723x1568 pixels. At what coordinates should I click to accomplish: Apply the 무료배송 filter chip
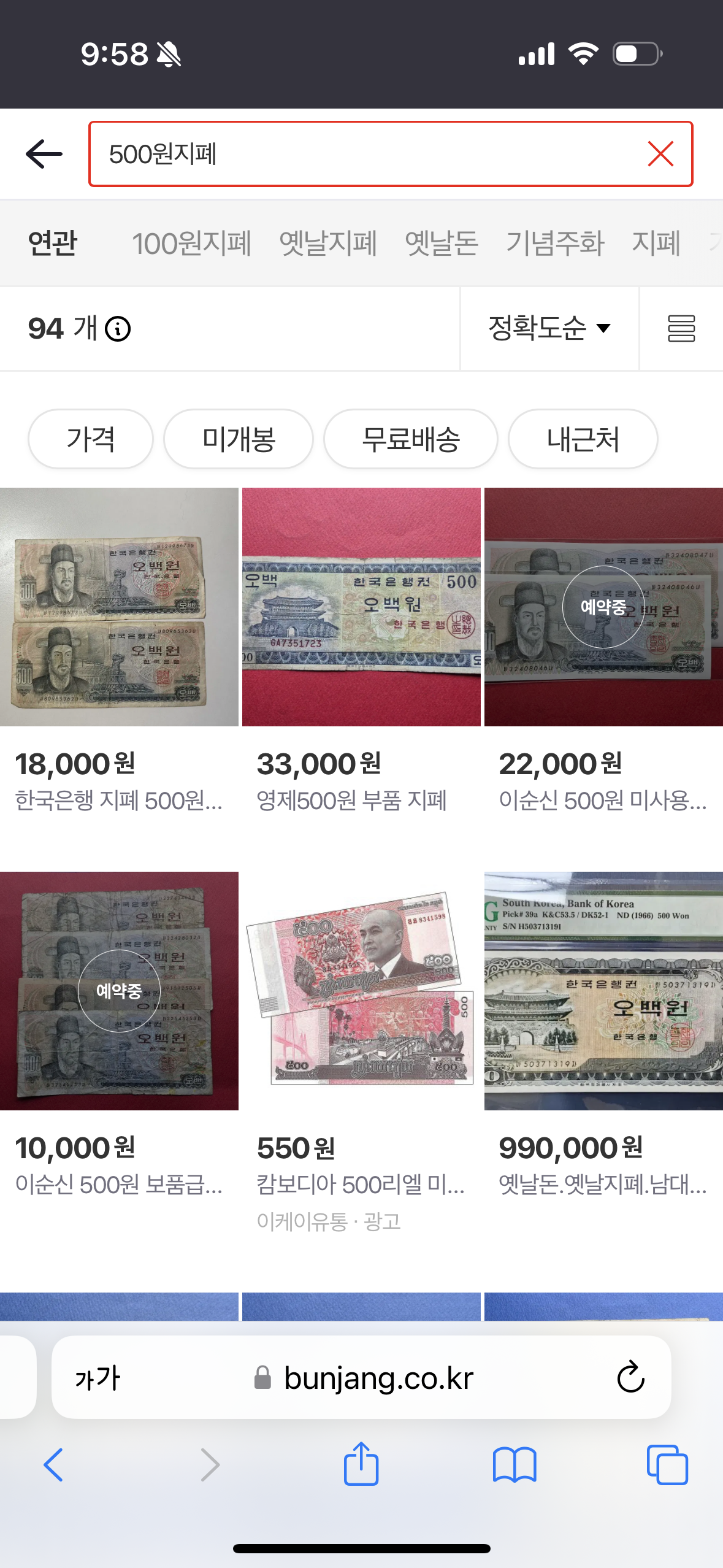[x=411, y=439]
